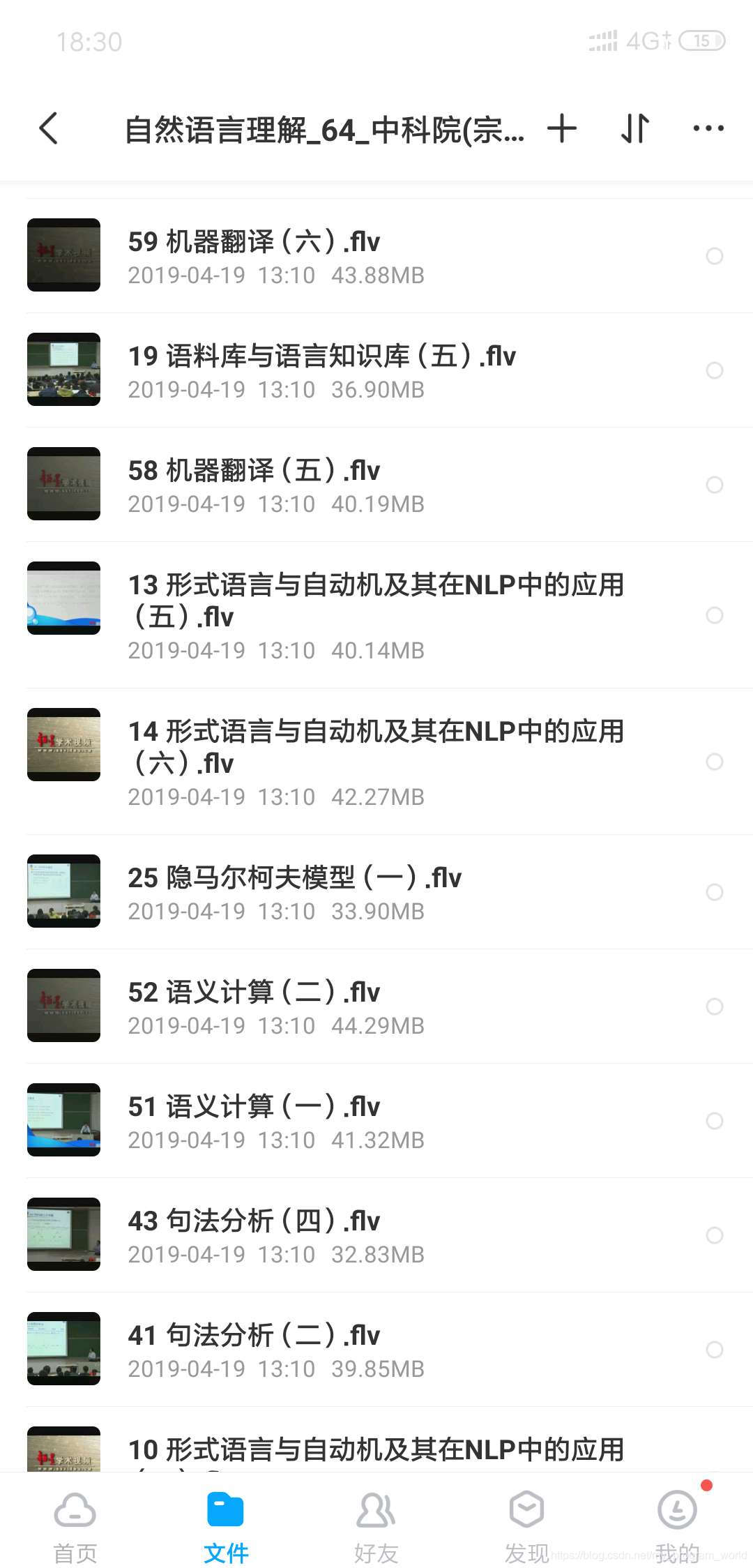The height and width of the screenshot is (1568, 753).
Task: Switch to the 首页 tab
Action: pyautogui.click(x=75, y=1525)
